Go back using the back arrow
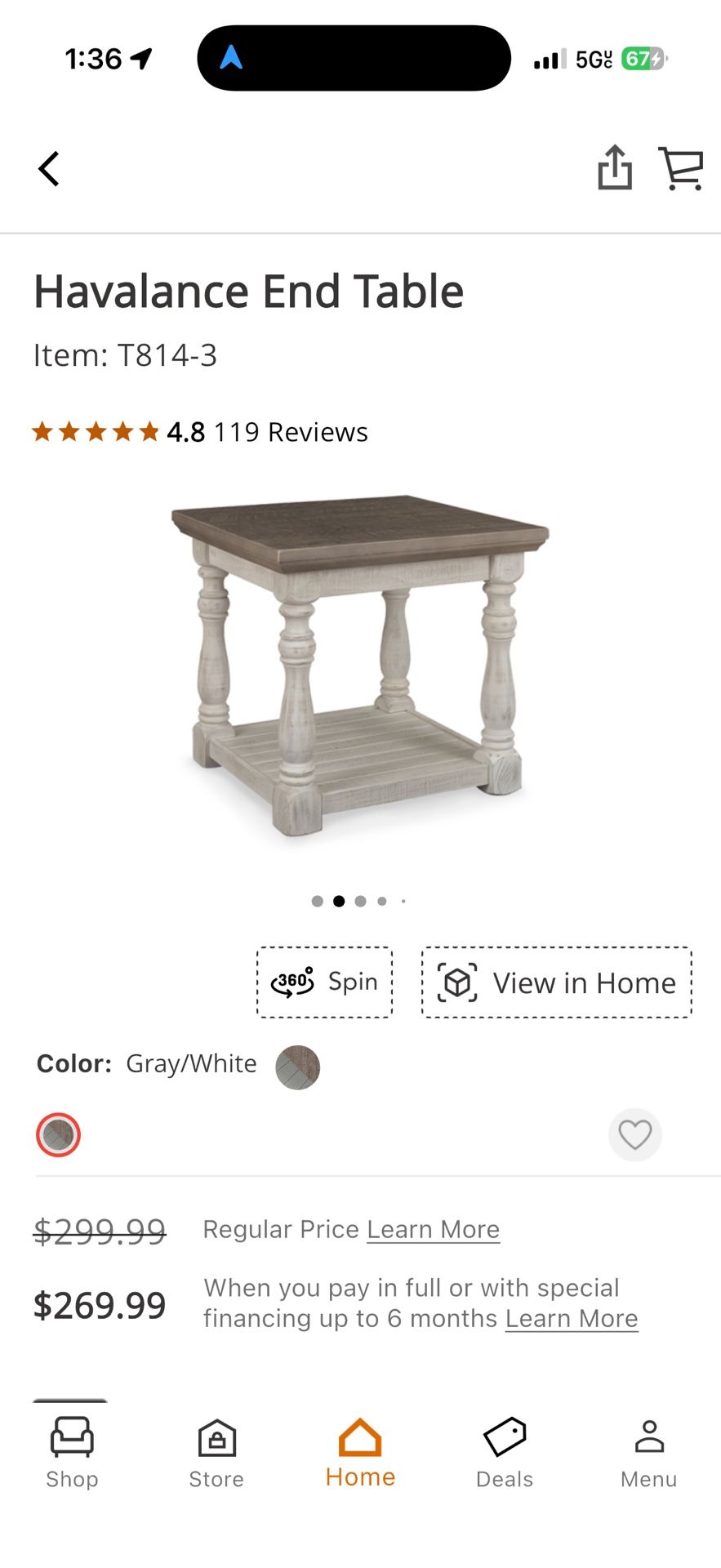The height and width of the screenshot is (1568, 721). pyautogui.click(x=48, y=168)
